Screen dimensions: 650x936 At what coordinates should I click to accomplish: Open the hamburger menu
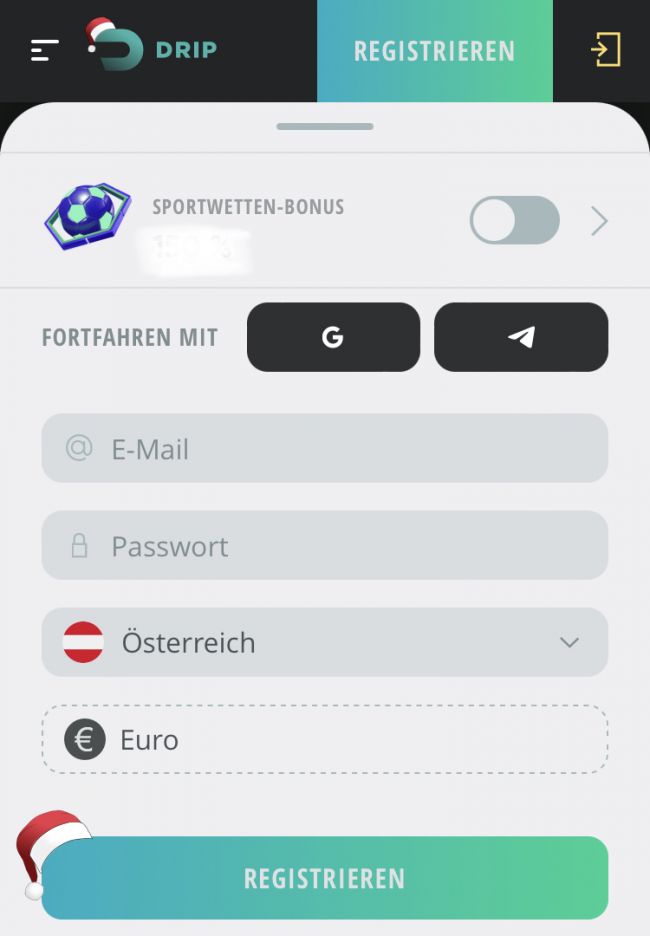[x=45, y=50]
